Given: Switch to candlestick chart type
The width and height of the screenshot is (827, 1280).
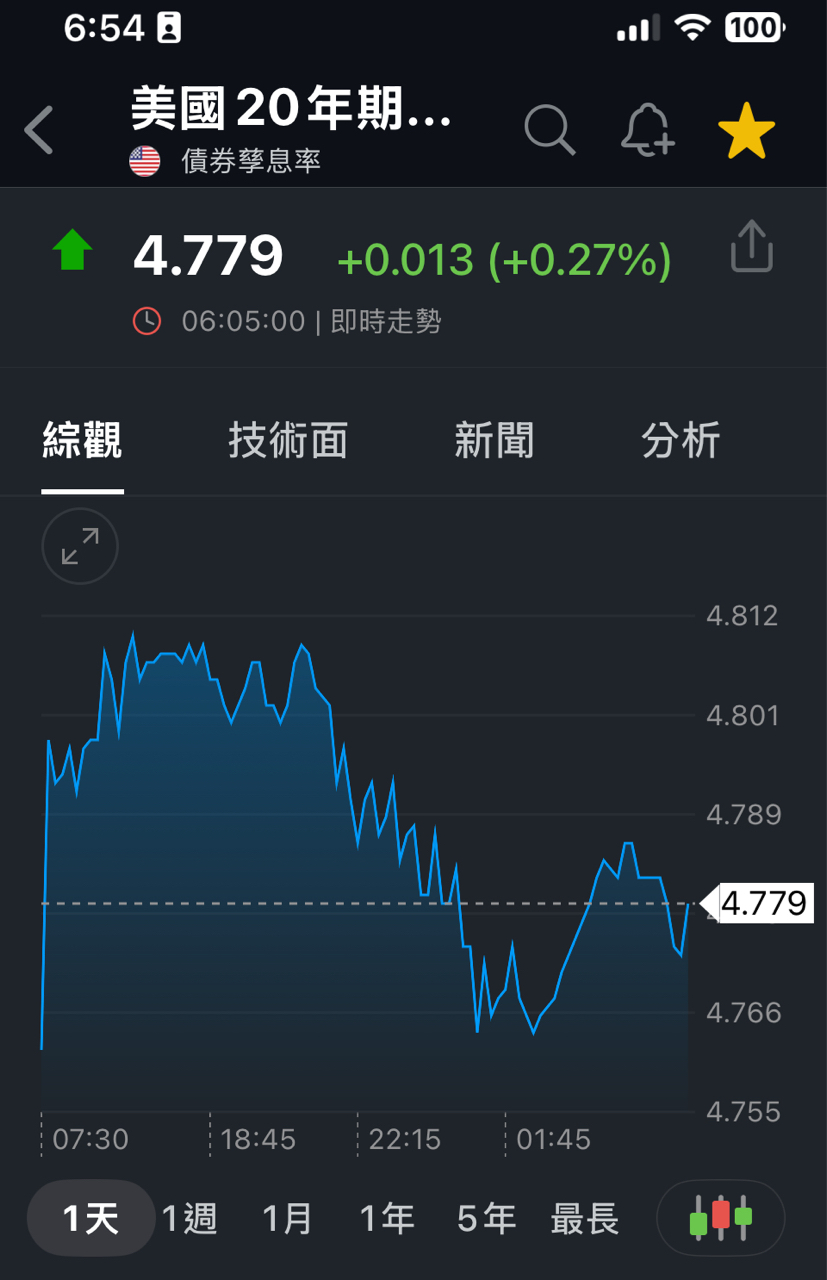Looking at the screenshot, I should click(720, 1218).
